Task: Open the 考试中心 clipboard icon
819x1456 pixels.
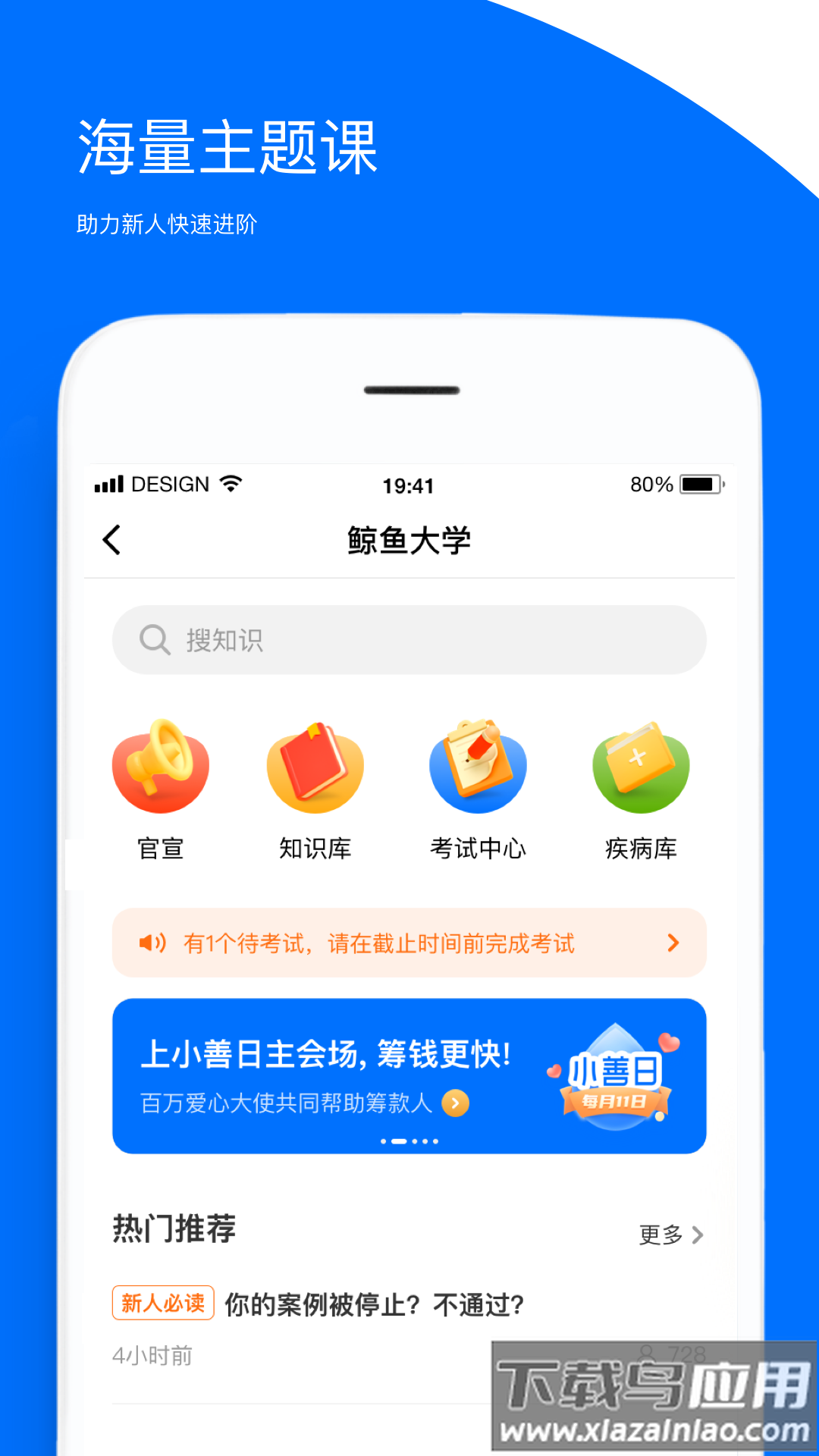Action: click(x=478, y=766)
